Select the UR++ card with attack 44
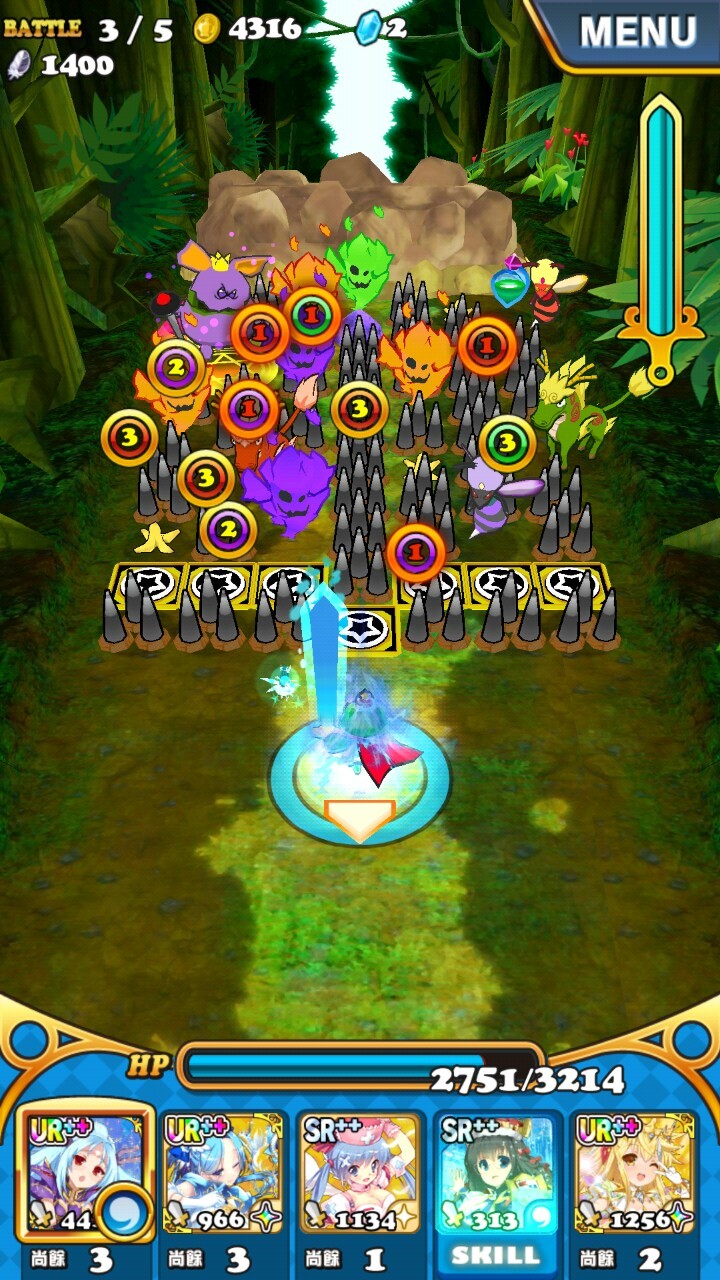Viewport: 720px width, 1280px height. click(x=88, y=1175)
